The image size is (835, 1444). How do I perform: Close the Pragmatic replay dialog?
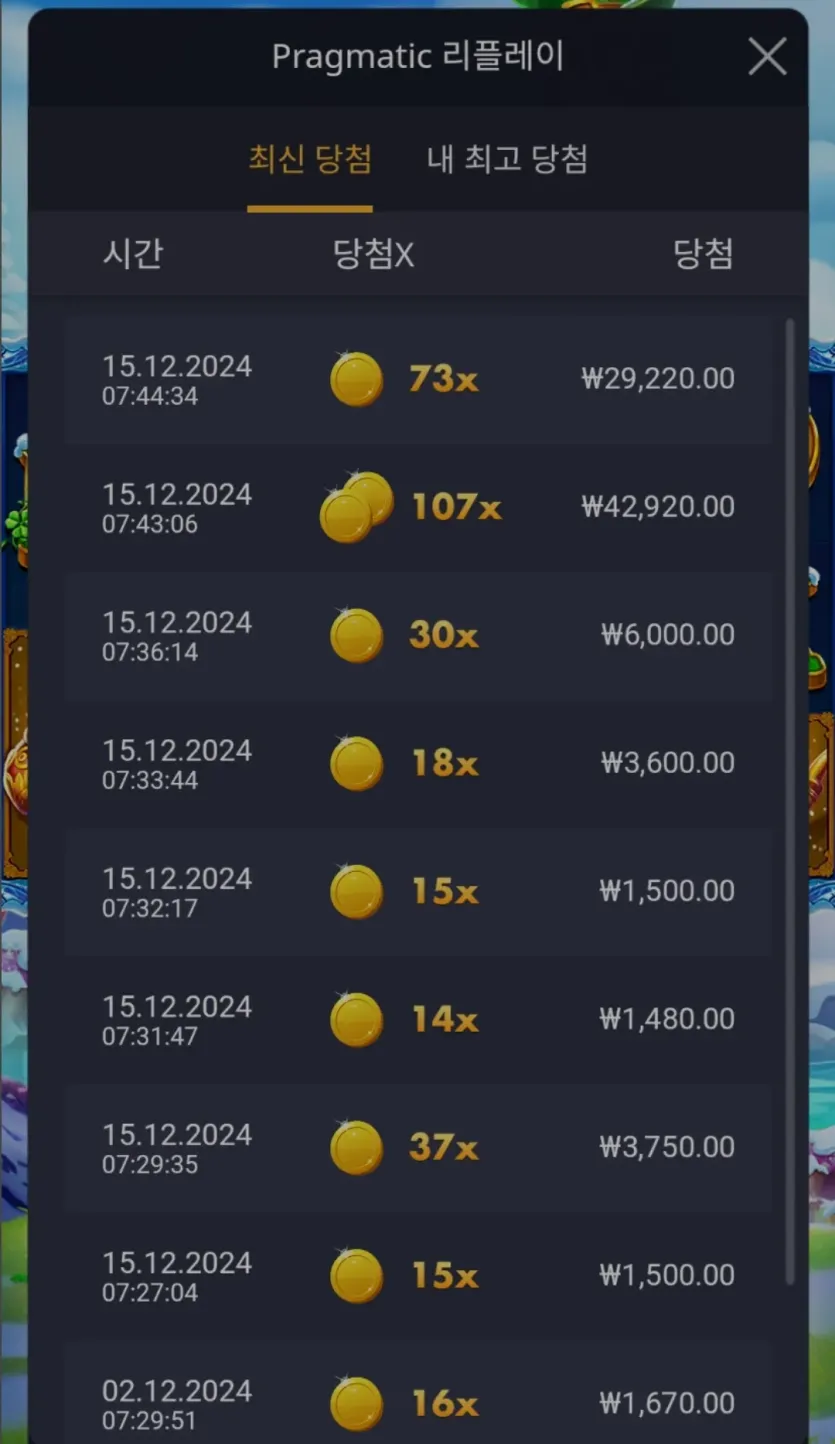click(767, 58)
